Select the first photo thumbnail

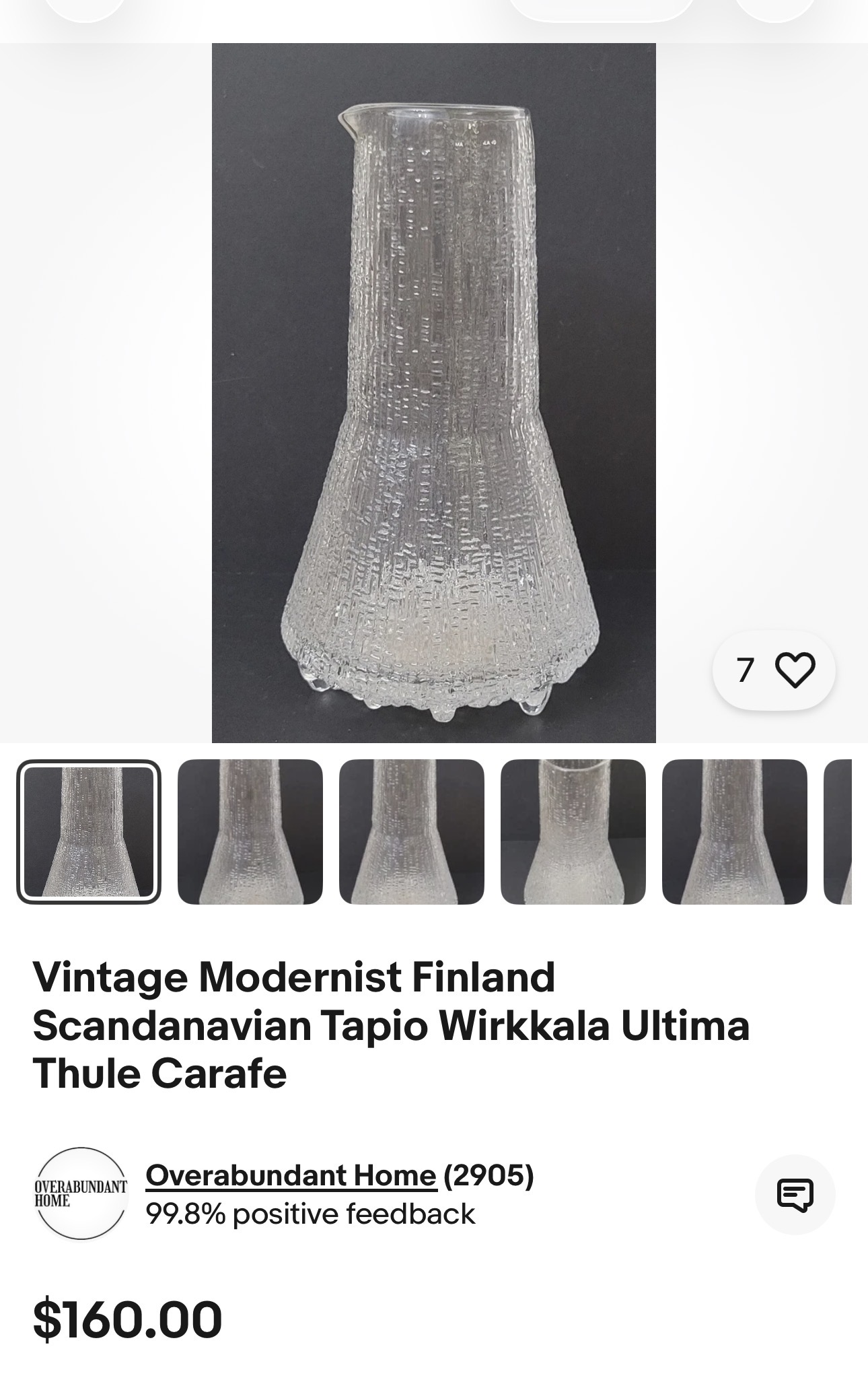(x=89, y=831)
